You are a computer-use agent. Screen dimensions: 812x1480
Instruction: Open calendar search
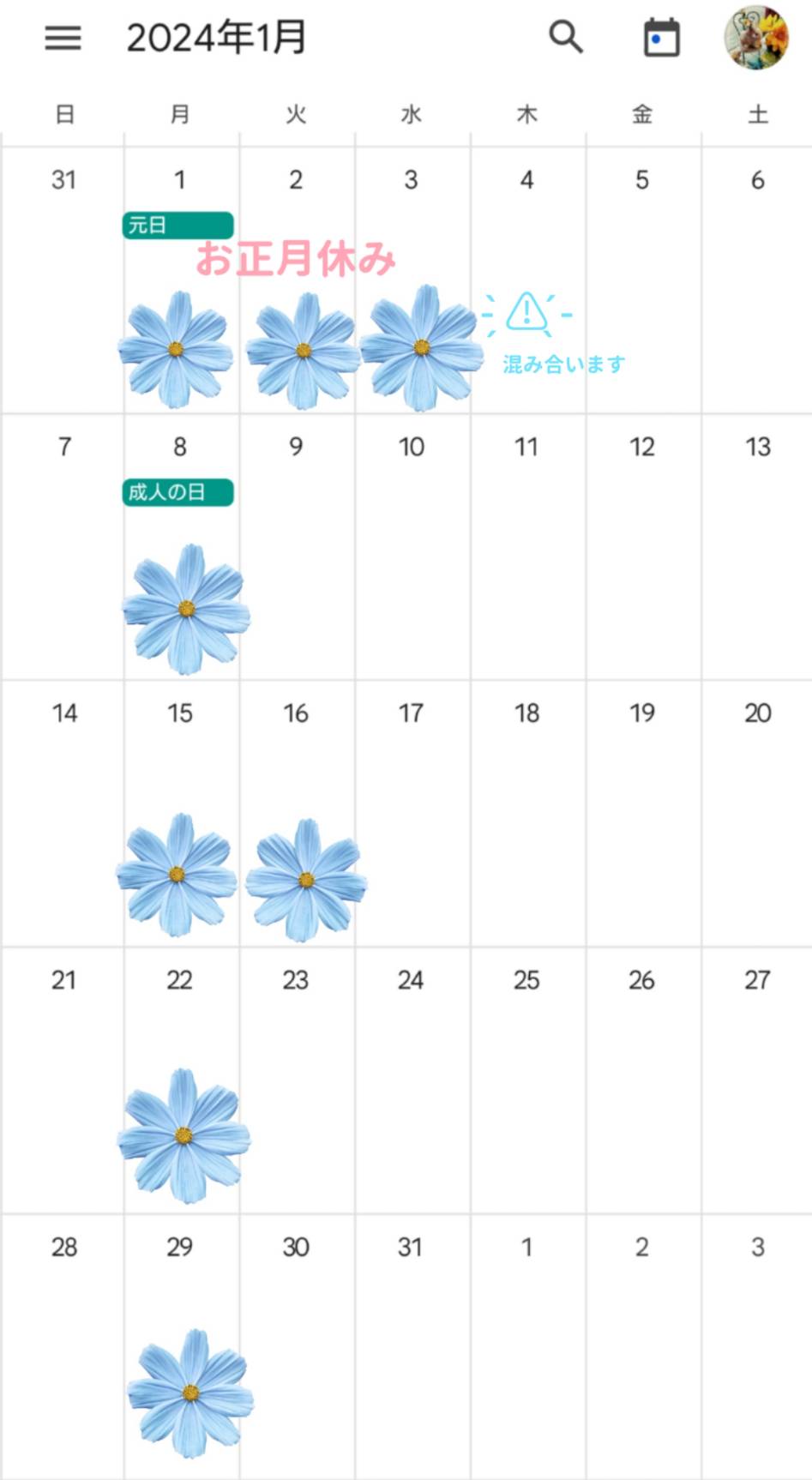tap(566, 37)
